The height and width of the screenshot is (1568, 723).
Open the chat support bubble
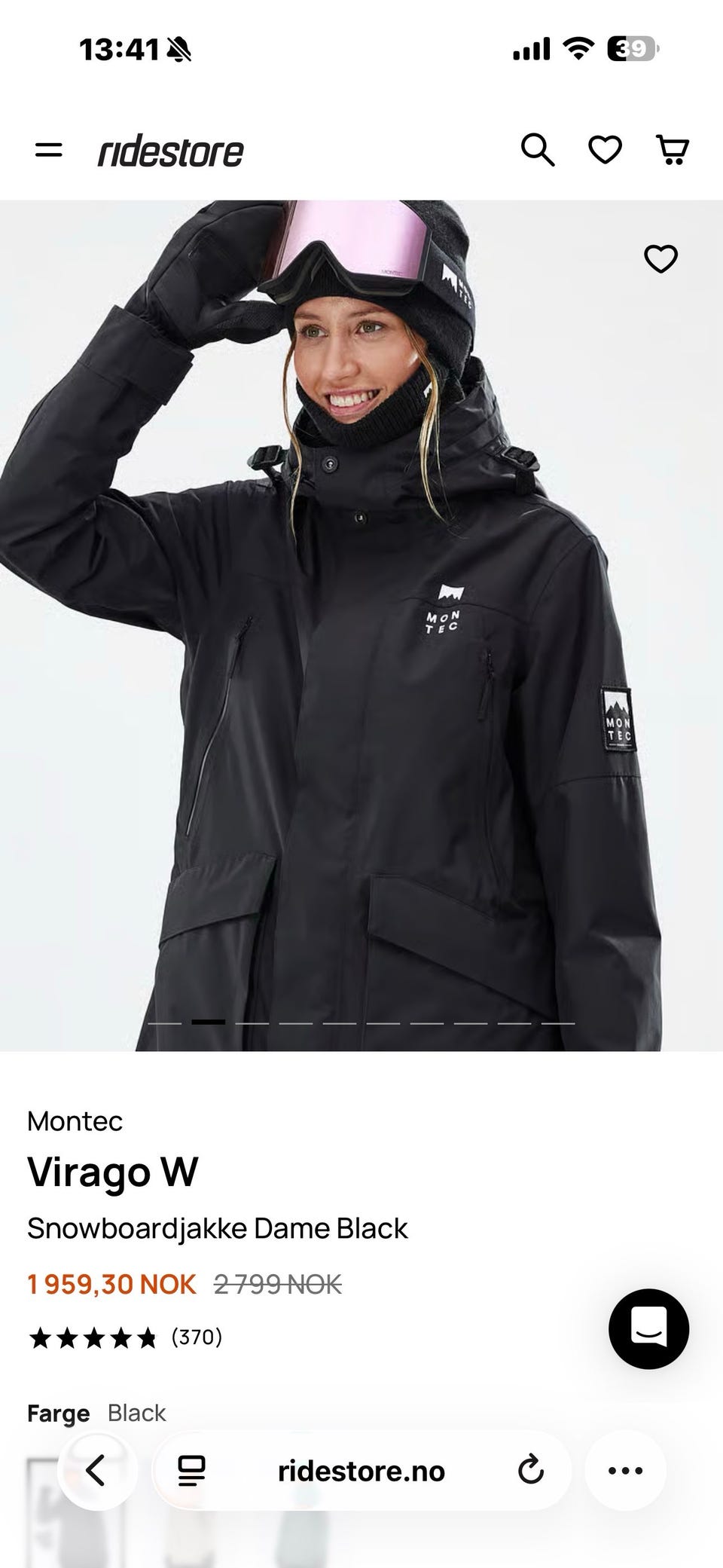click(x=648, y=1328)
